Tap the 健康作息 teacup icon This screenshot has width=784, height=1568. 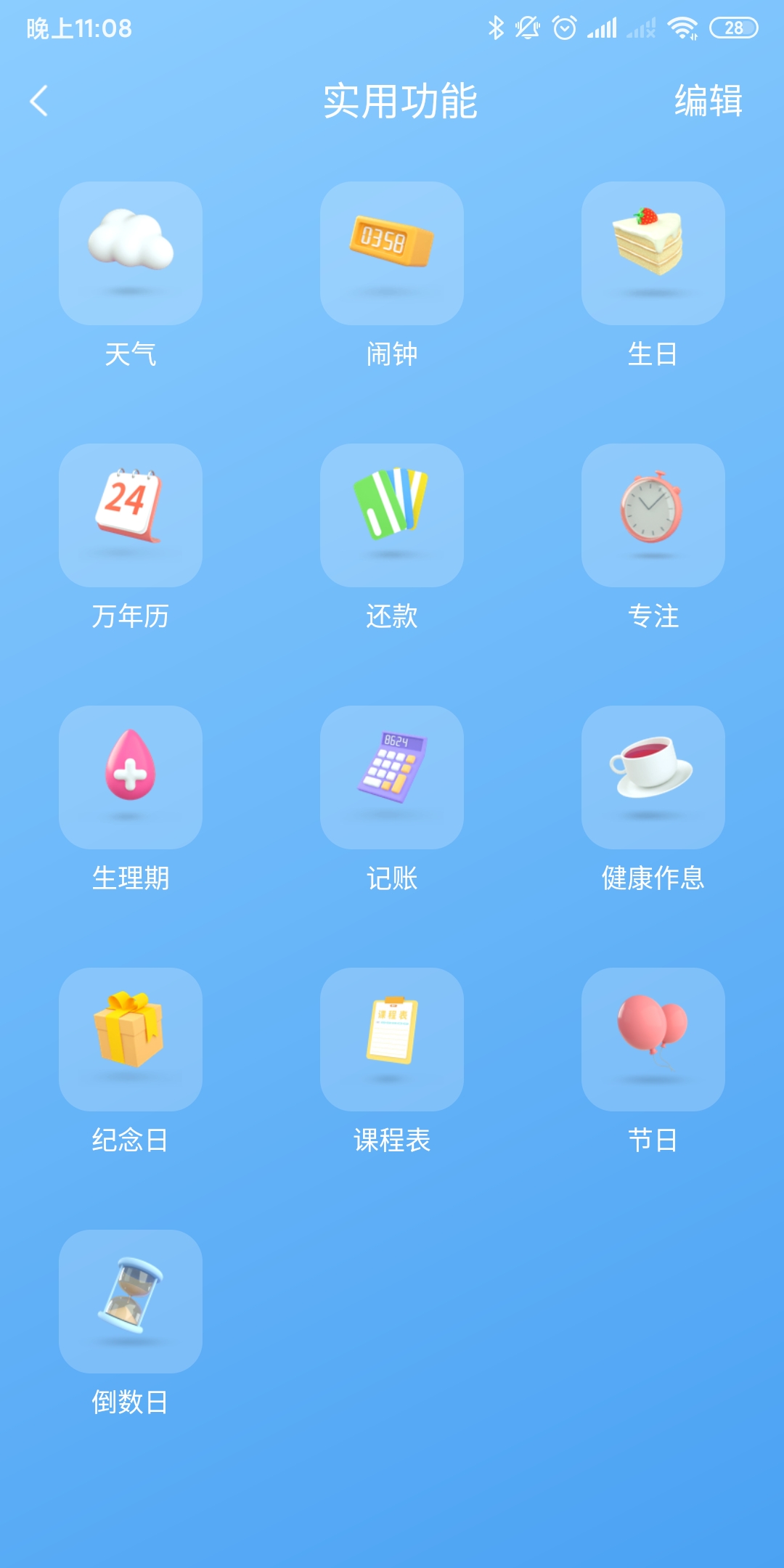coord(652,777)
